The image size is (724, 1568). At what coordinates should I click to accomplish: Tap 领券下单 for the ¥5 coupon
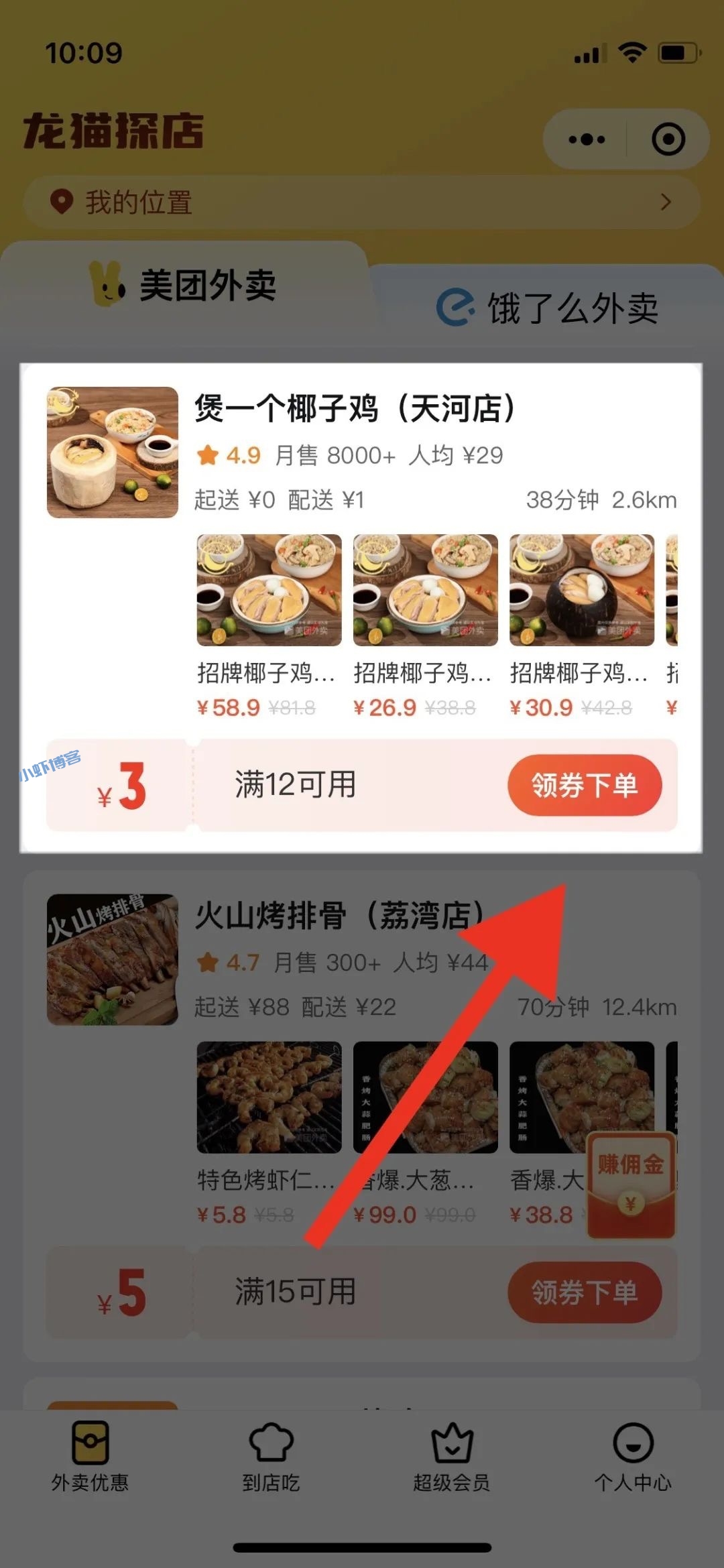click(x=584, y=1292)
